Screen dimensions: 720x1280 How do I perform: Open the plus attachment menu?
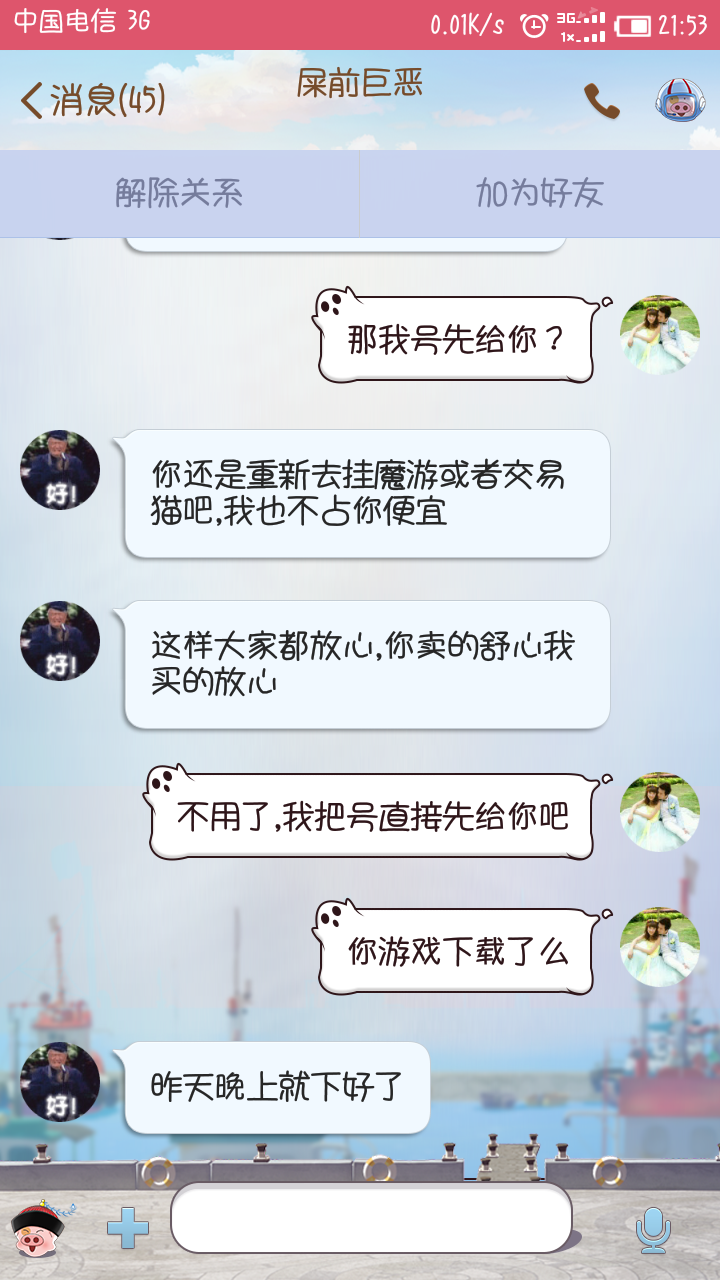pos(128,1228)
